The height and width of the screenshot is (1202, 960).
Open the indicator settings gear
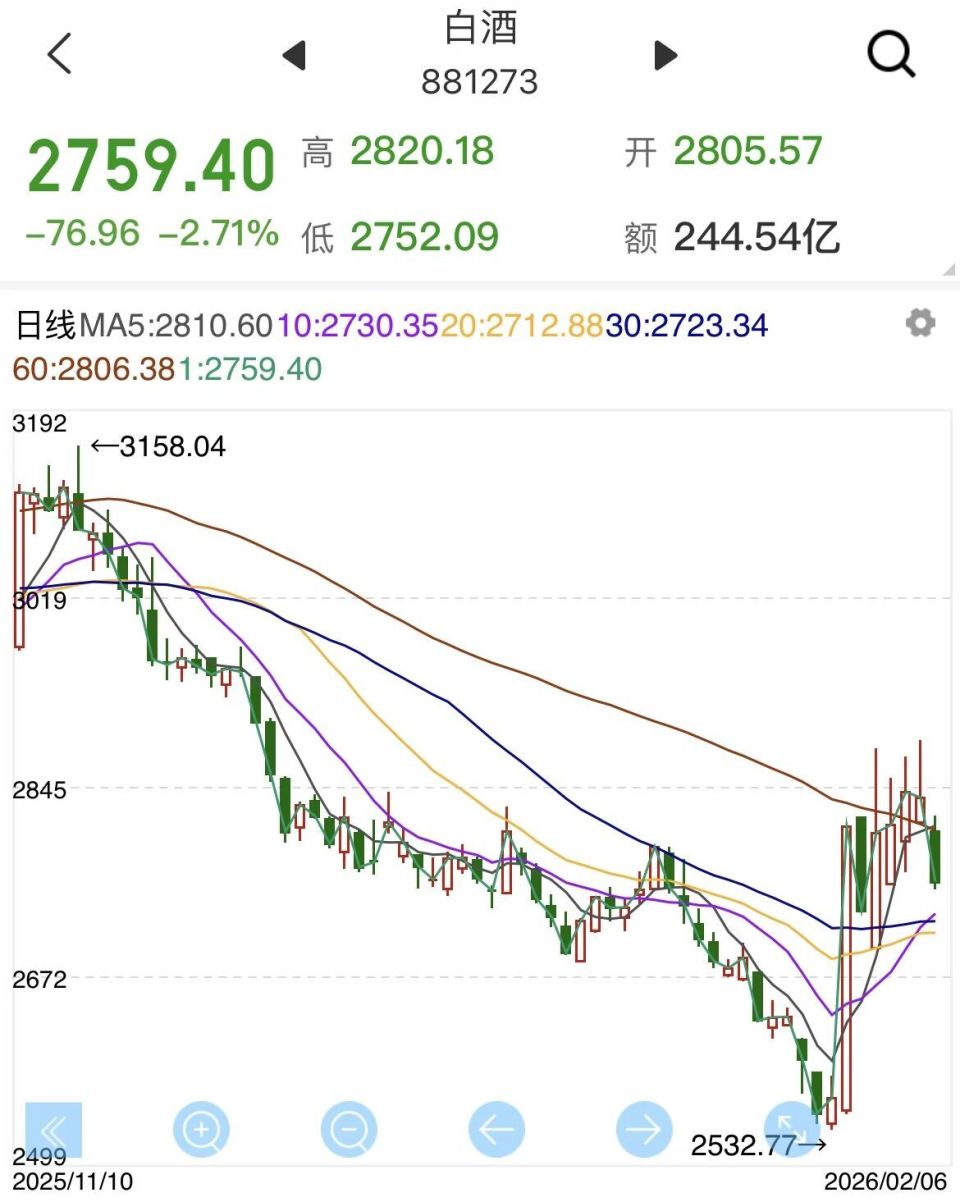918,323
